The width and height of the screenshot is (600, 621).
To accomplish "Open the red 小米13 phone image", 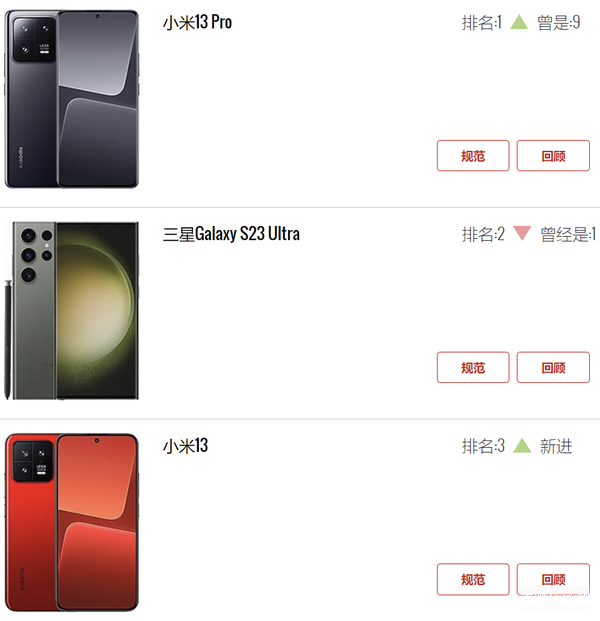I will (x=72, y=521).
